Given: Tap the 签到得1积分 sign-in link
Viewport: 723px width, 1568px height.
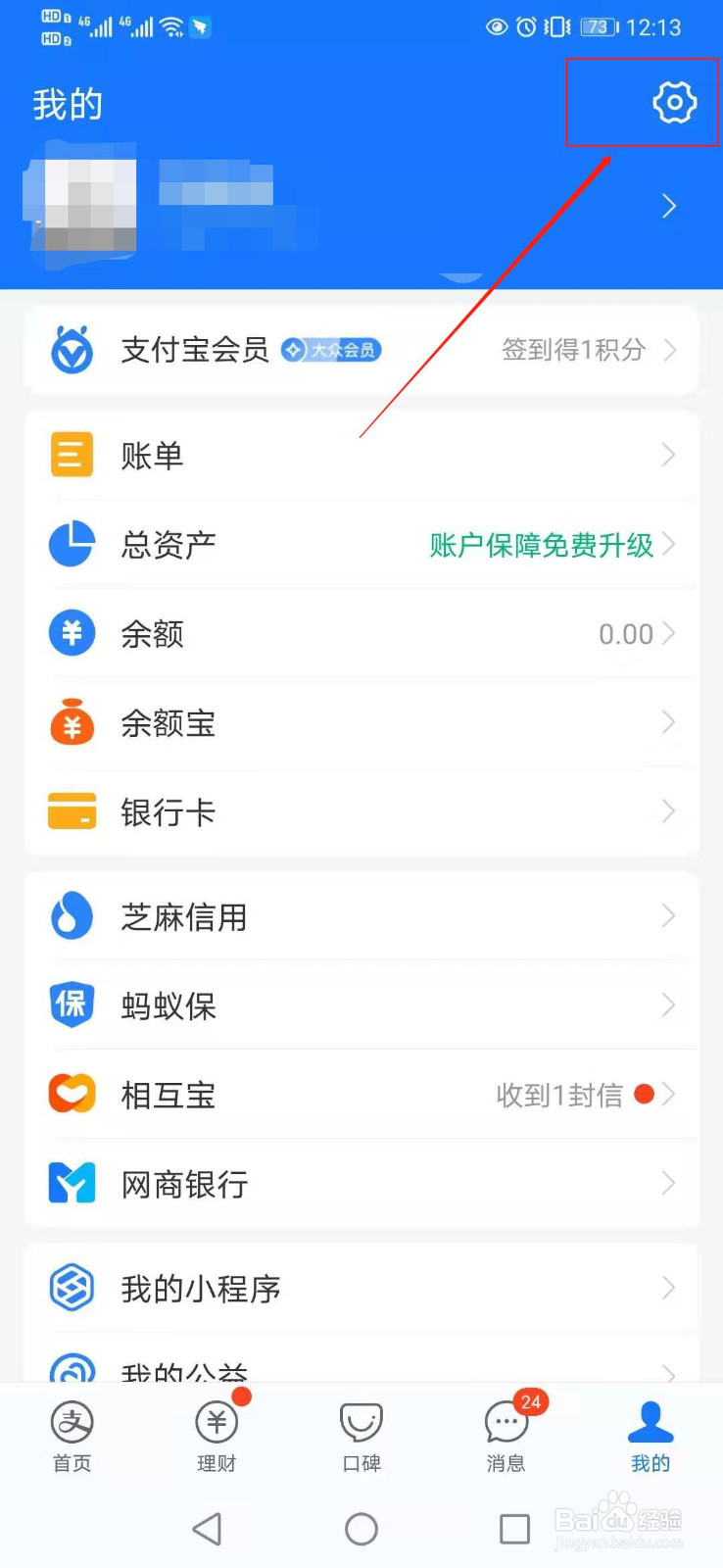Looking at the screenshot, I should [x=572, y=351].
